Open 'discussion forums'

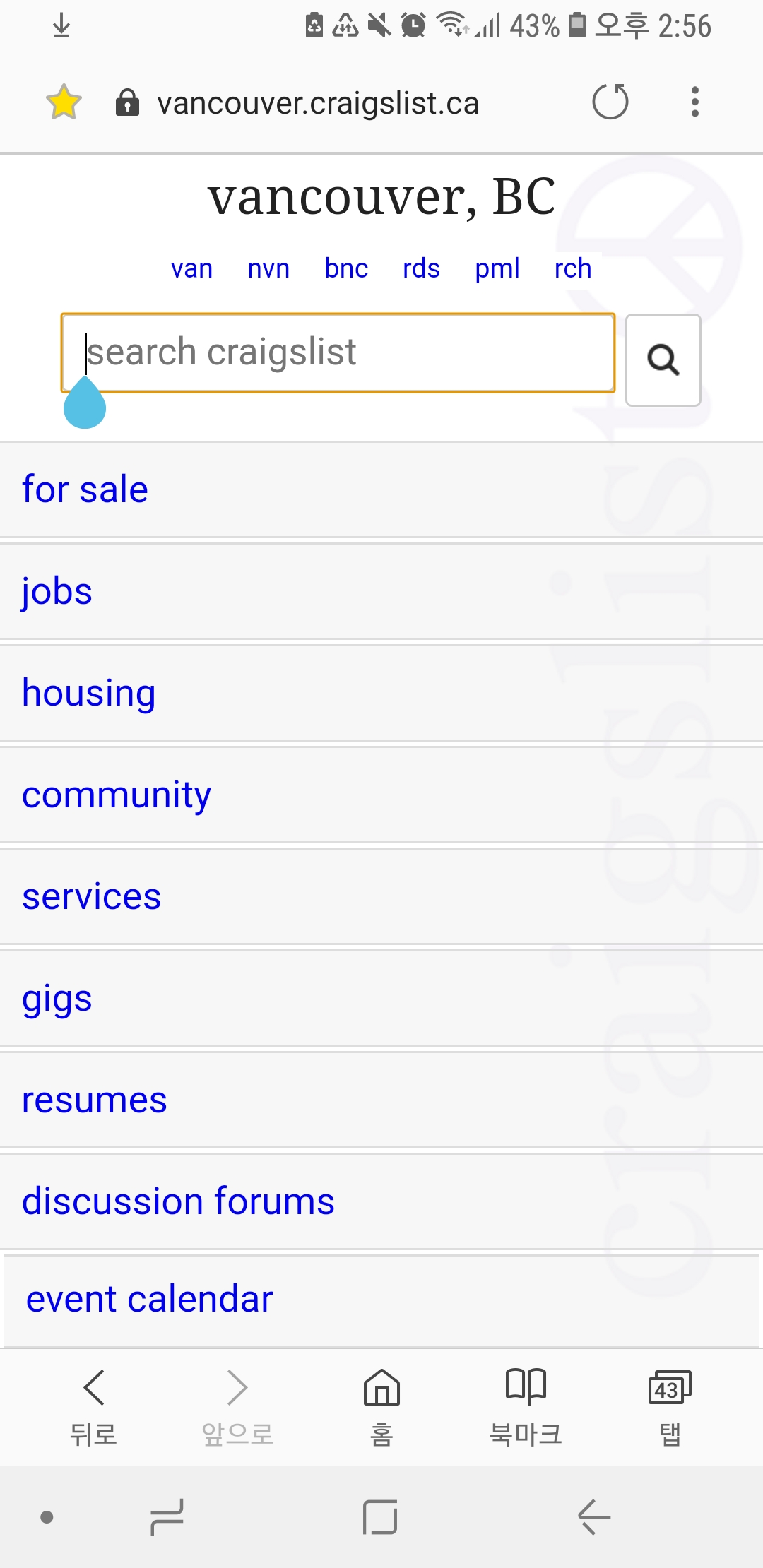point(178,1201)
